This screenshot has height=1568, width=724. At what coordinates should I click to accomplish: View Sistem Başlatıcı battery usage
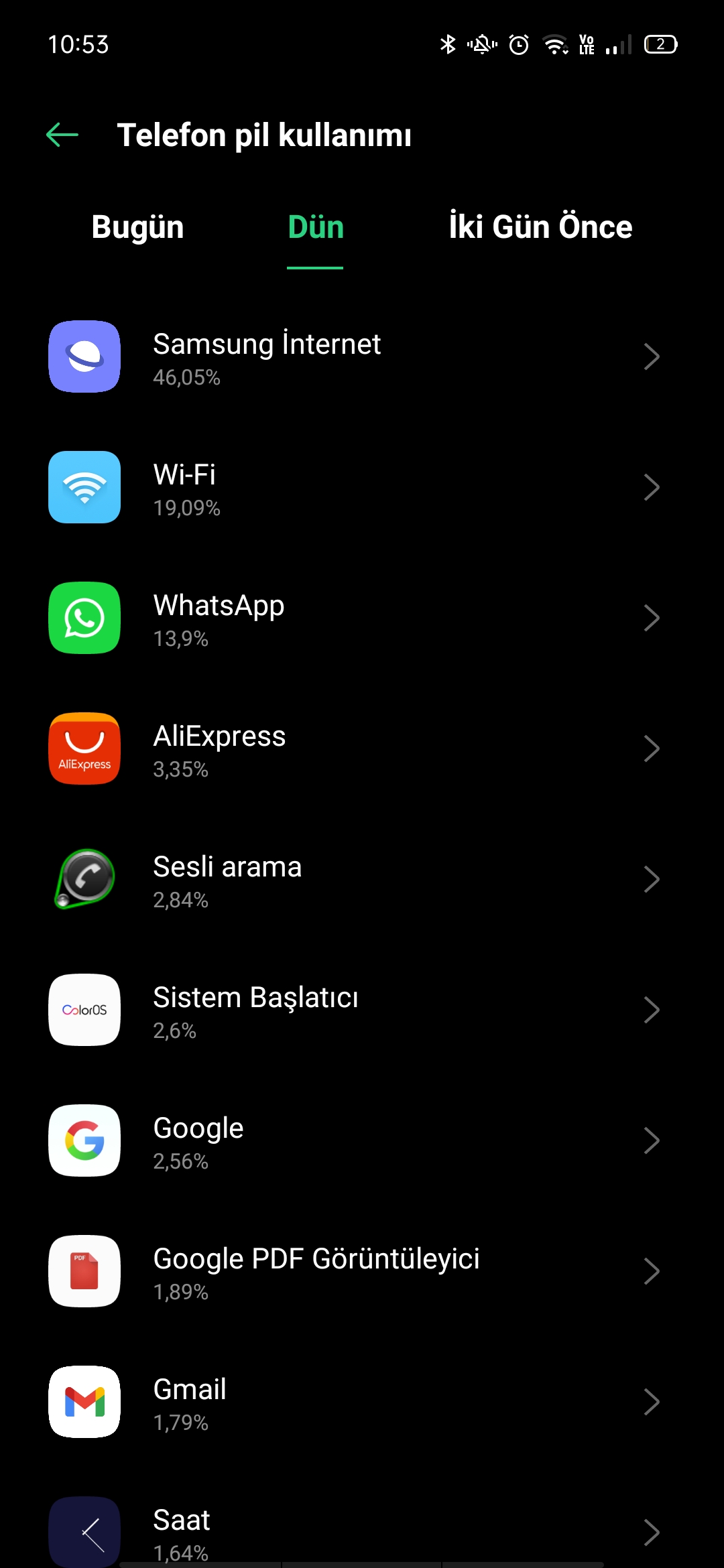(362, 1010)
